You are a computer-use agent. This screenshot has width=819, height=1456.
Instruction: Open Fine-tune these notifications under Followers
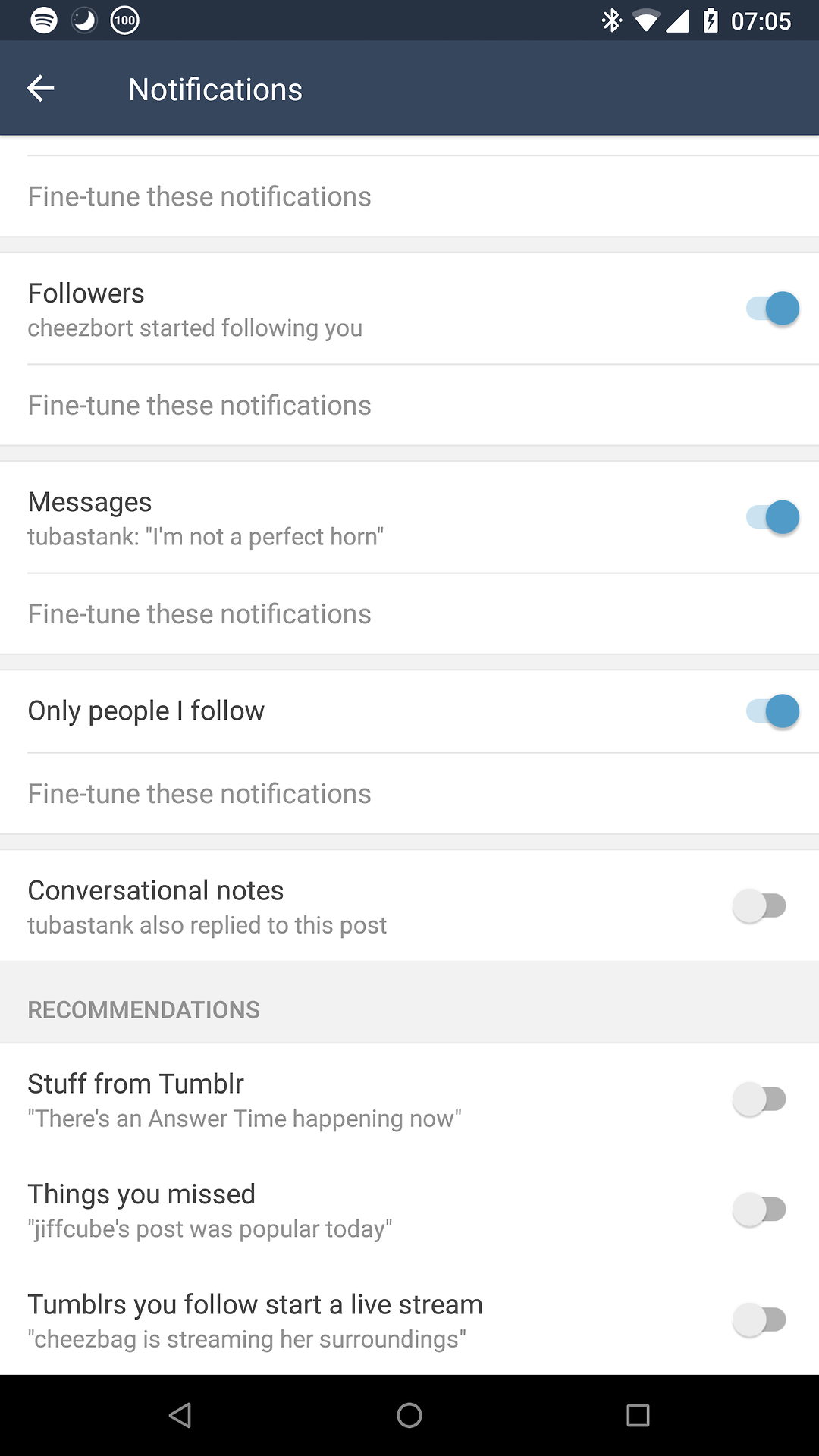coord(409,405)
